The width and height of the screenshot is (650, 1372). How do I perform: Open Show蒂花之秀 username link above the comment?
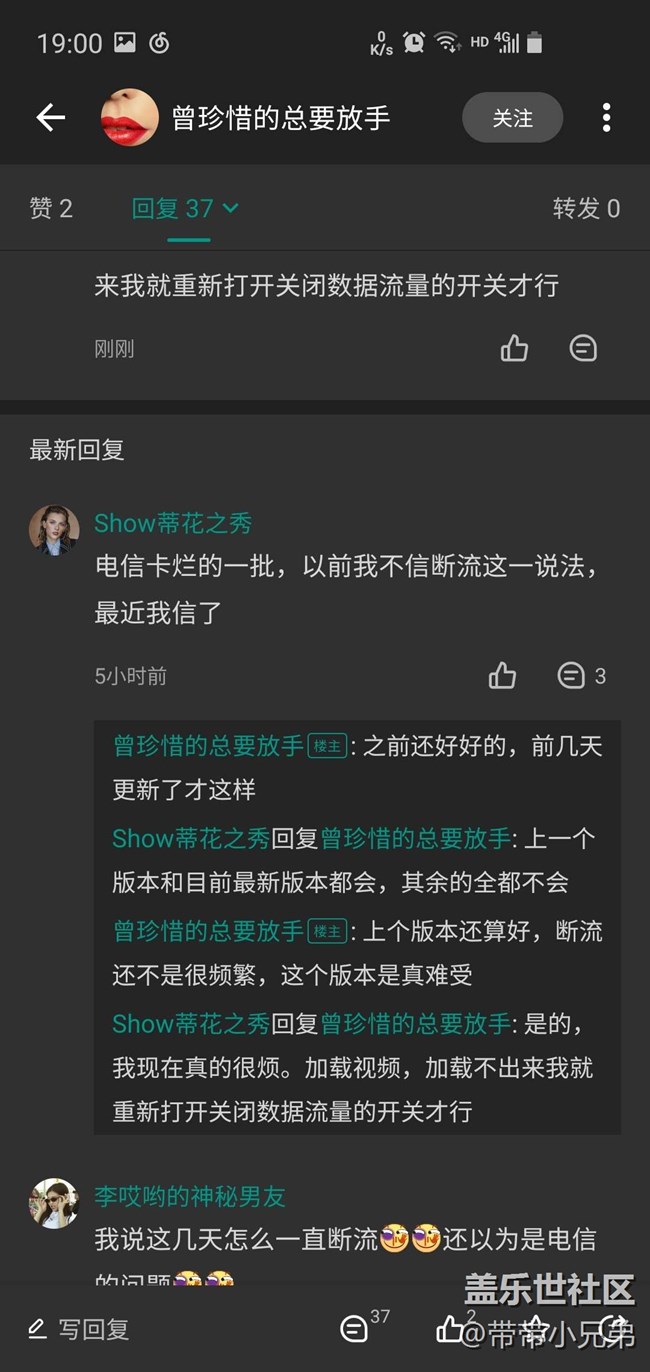pyautogui.click(x=173, y=523)
